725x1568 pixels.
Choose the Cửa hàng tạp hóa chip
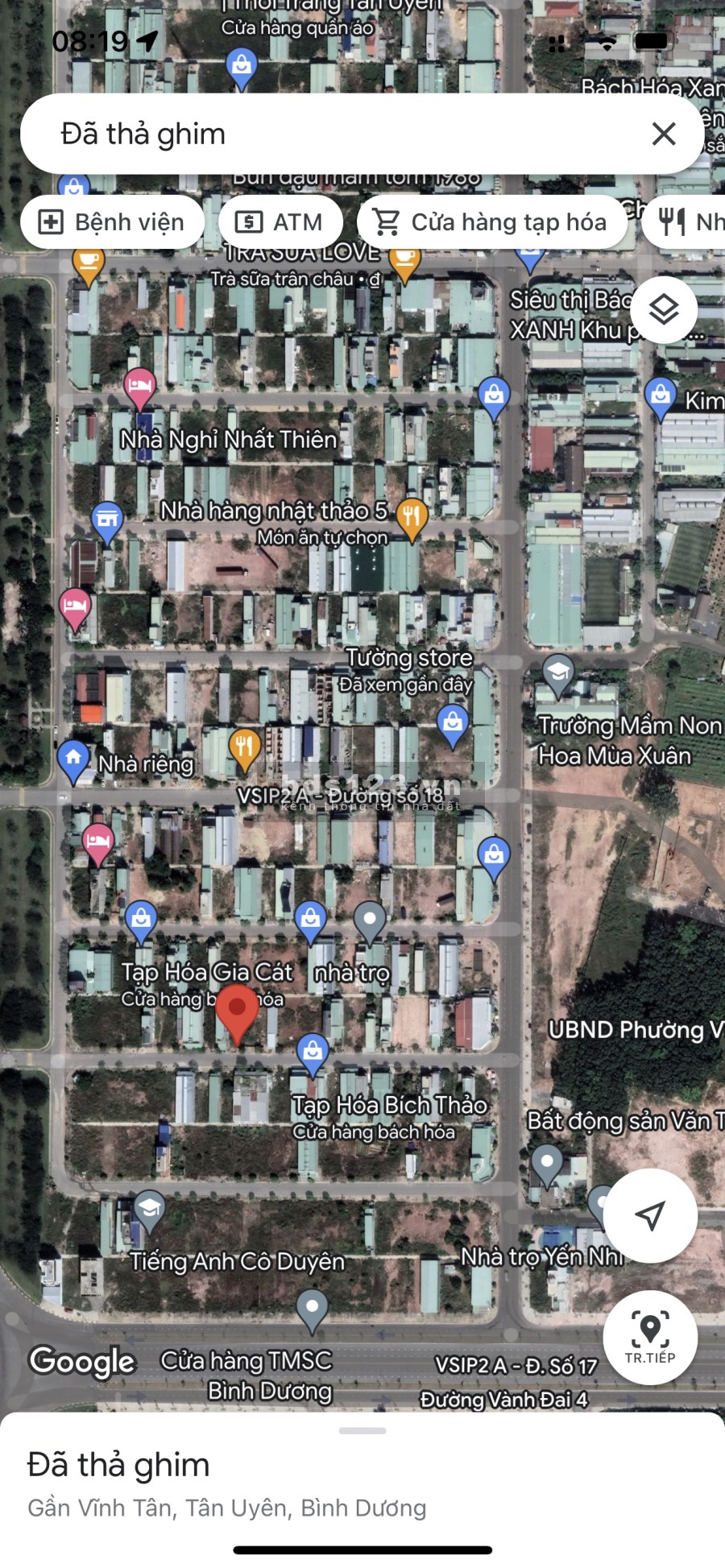[x=491, y=222]
